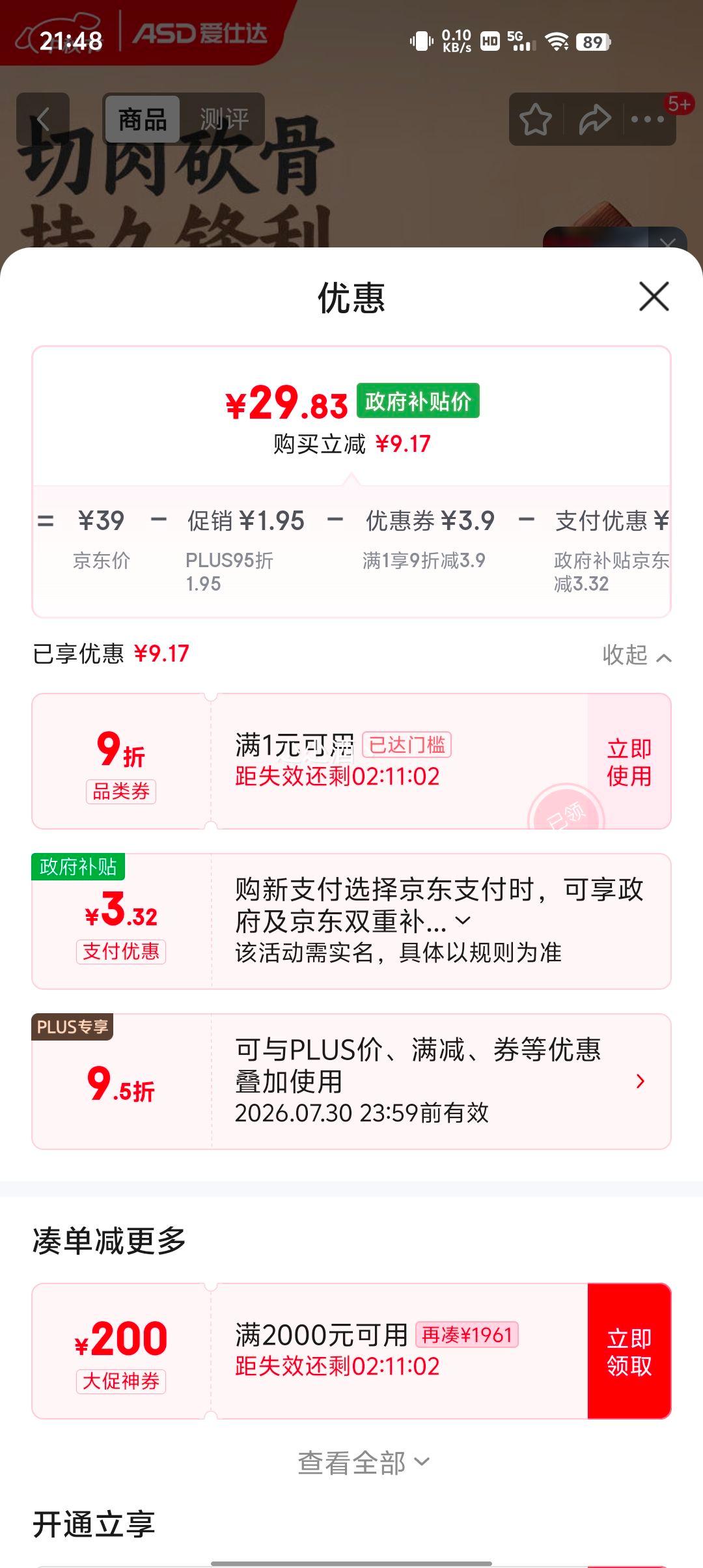Go back using the top-left arrow

(43, 119)
